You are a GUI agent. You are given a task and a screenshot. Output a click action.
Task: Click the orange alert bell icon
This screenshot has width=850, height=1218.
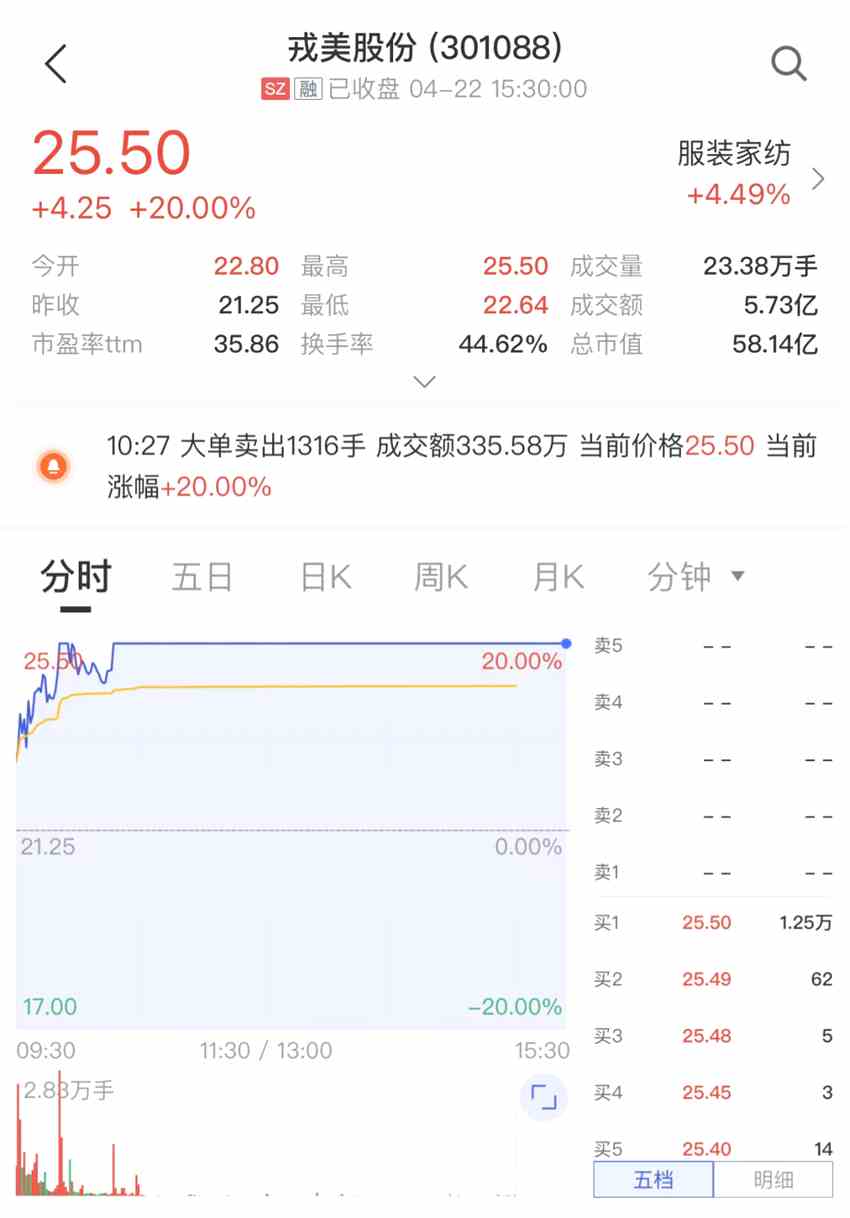[x=52, y=466]
